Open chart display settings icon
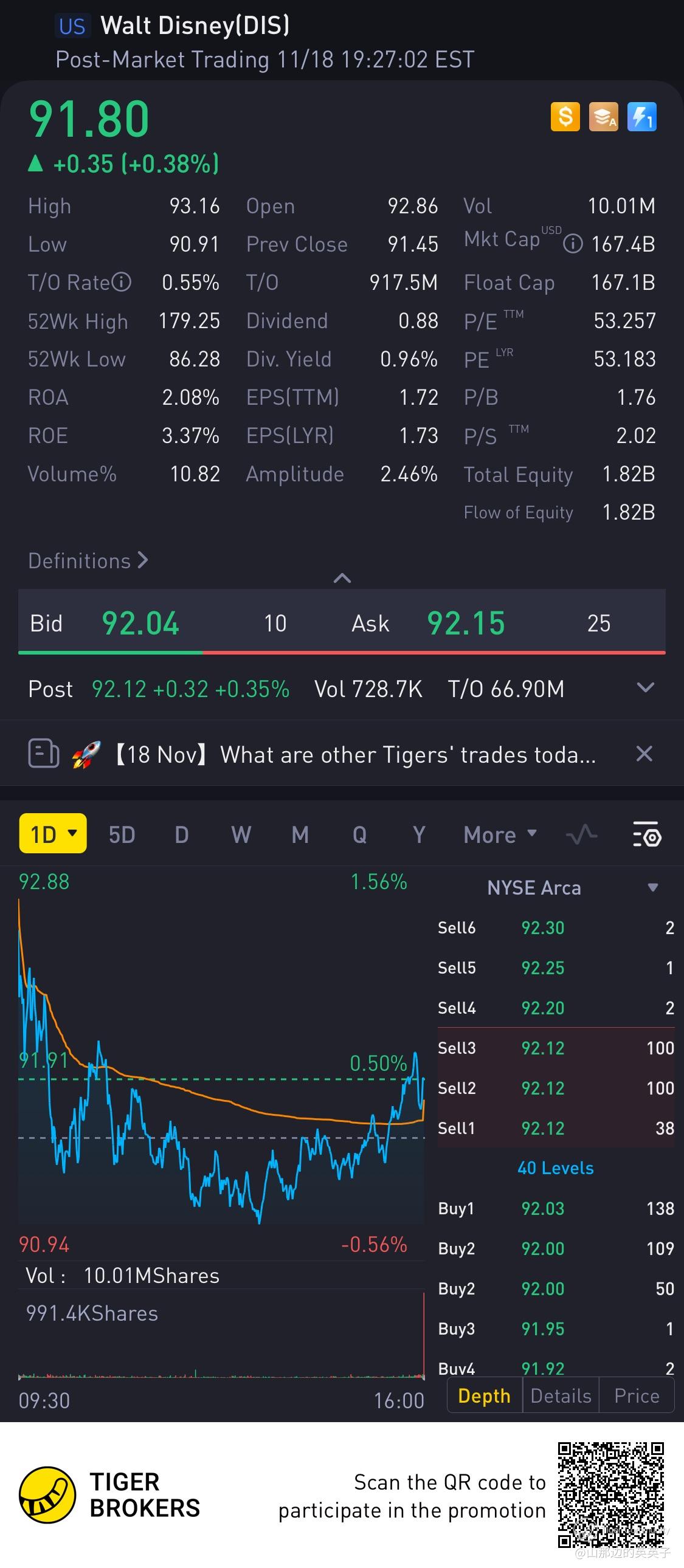This screenshot has height=1568, width=684. pyautogui.click(x=646, y=834)
